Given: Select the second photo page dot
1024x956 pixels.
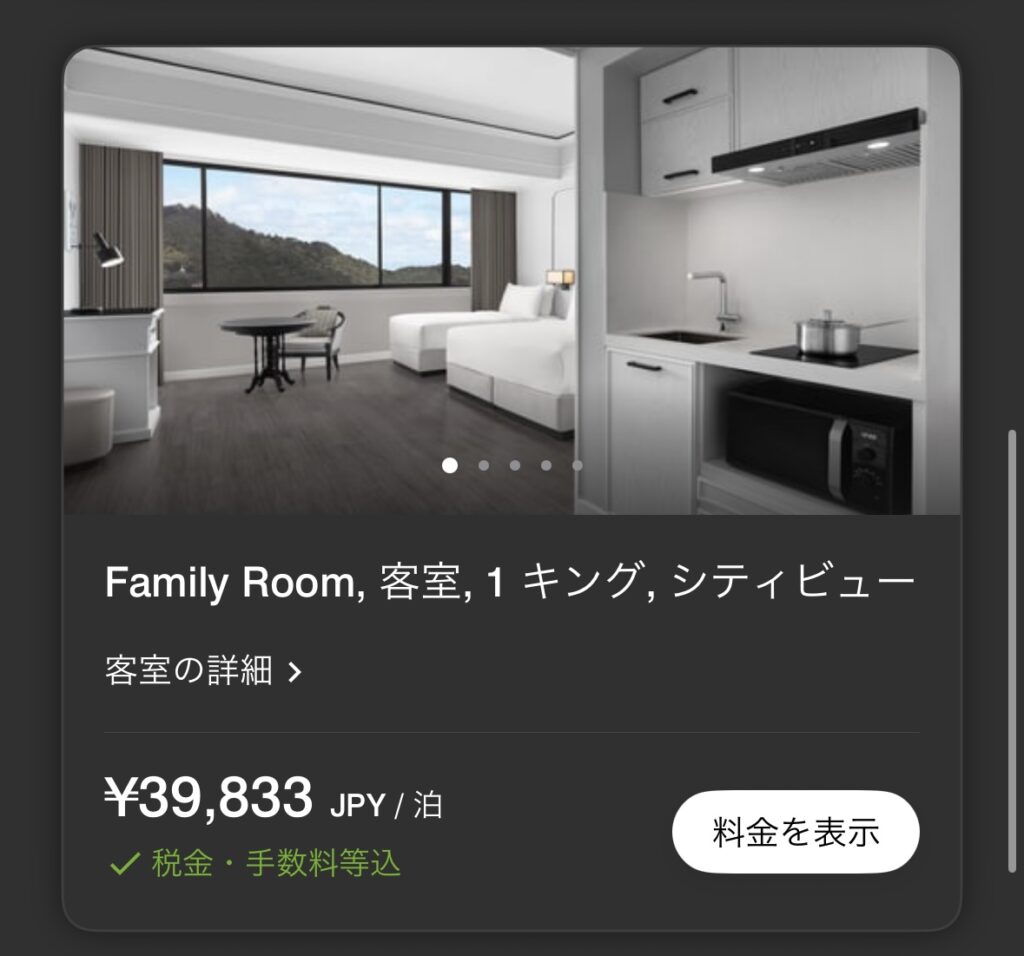Looking at the screenshot, I should click(484, 465).
